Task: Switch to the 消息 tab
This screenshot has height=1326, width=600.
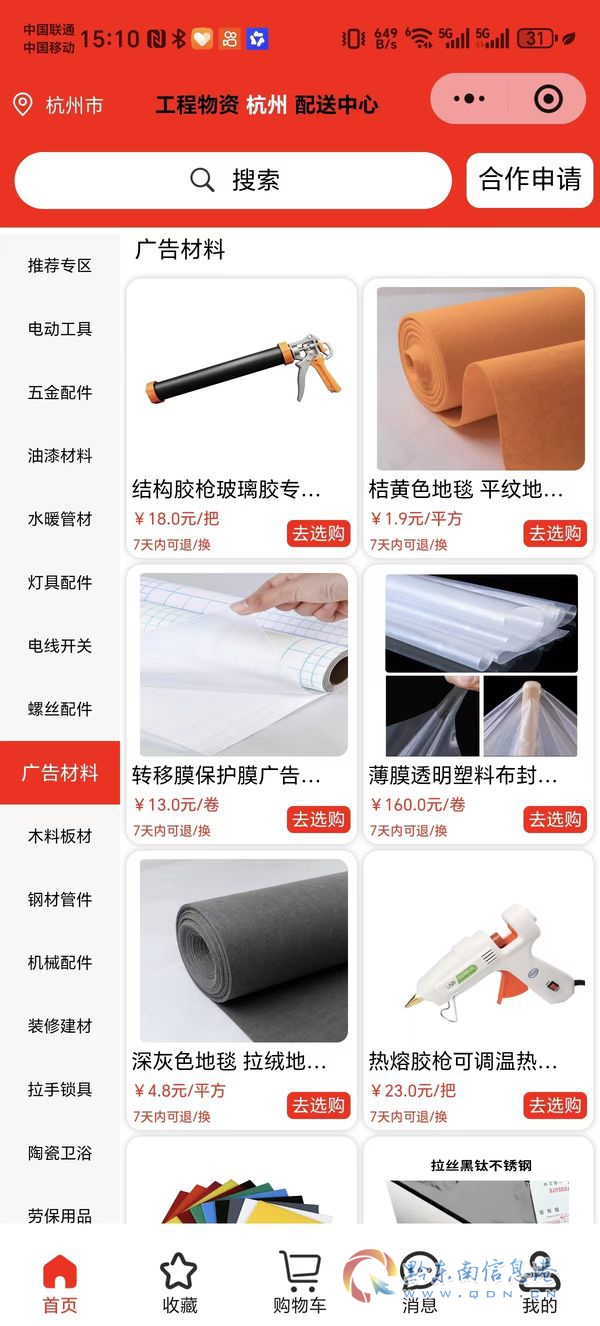Action: 420,1283
